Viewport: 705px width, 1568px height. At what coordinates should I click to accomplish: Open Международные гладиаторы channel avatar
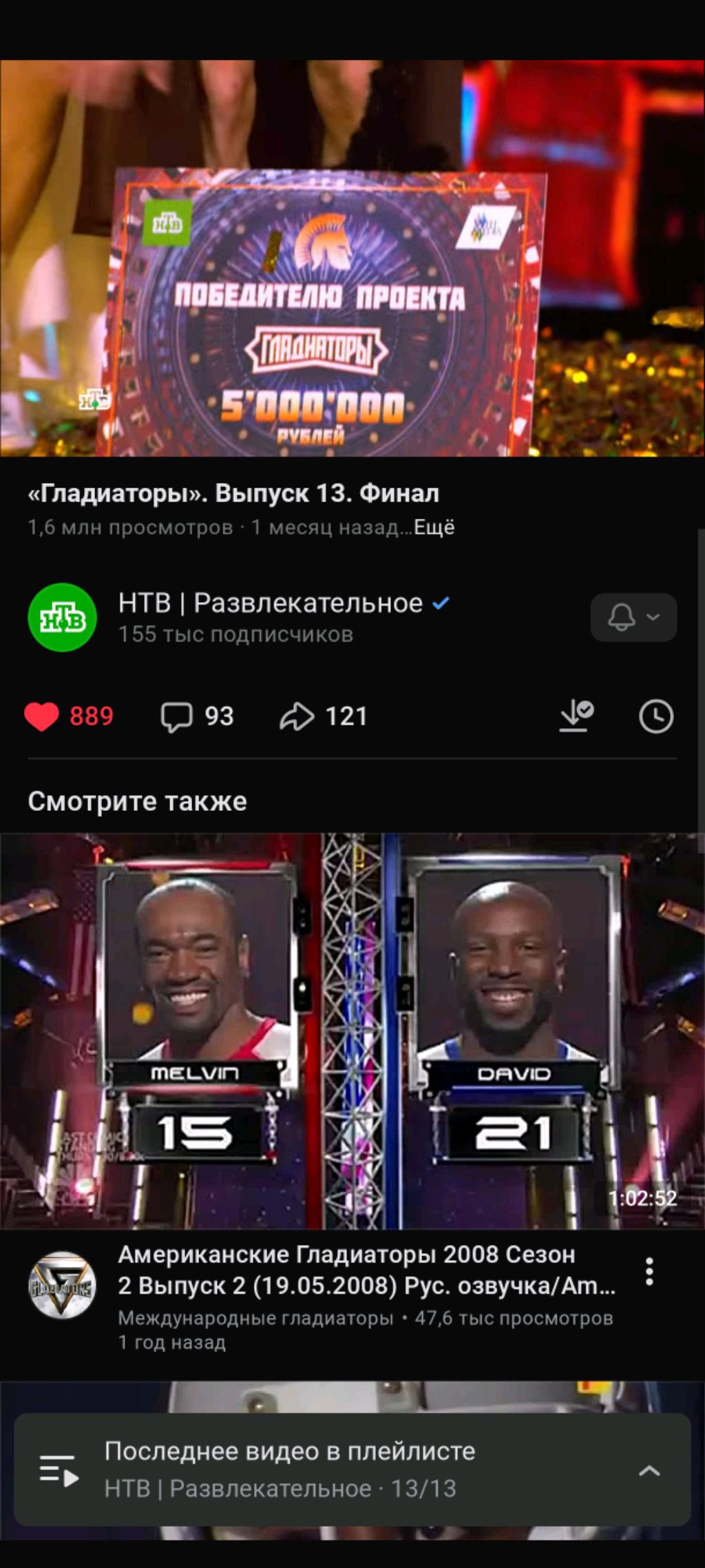(62, 1286)
